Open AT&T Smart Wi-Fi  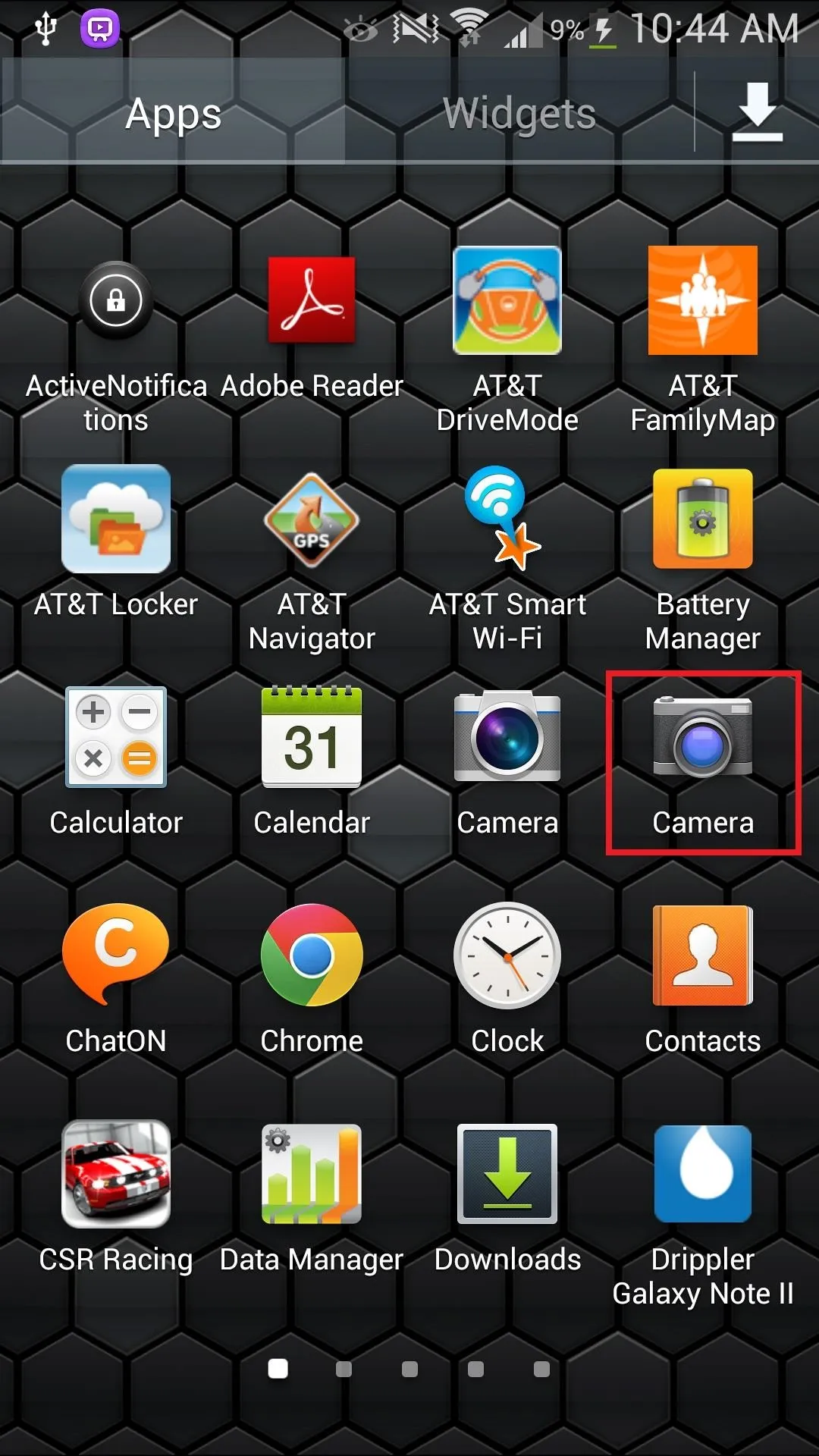click(x=507, y=520)
